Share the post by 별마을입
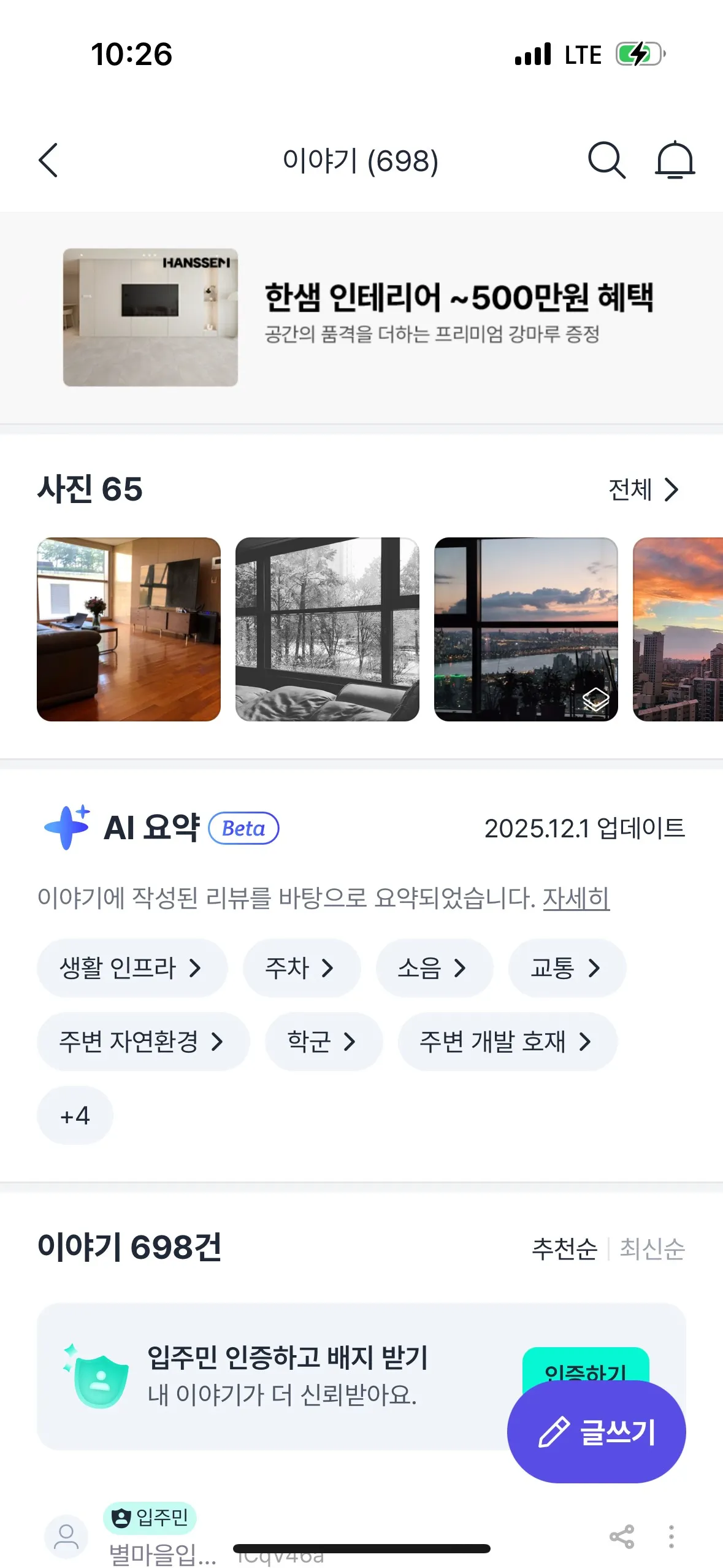Viewport: 723px width, 1568px height. point(621,1536)
